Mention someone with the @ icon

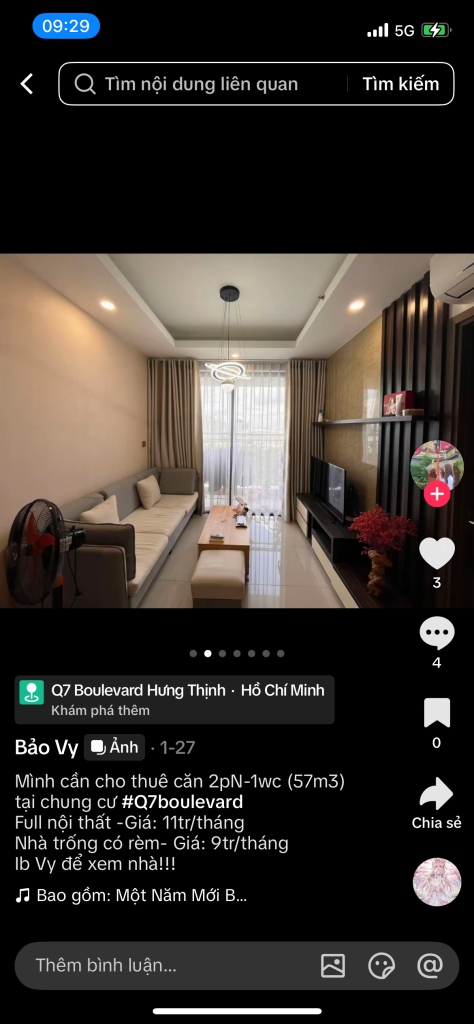430,965
